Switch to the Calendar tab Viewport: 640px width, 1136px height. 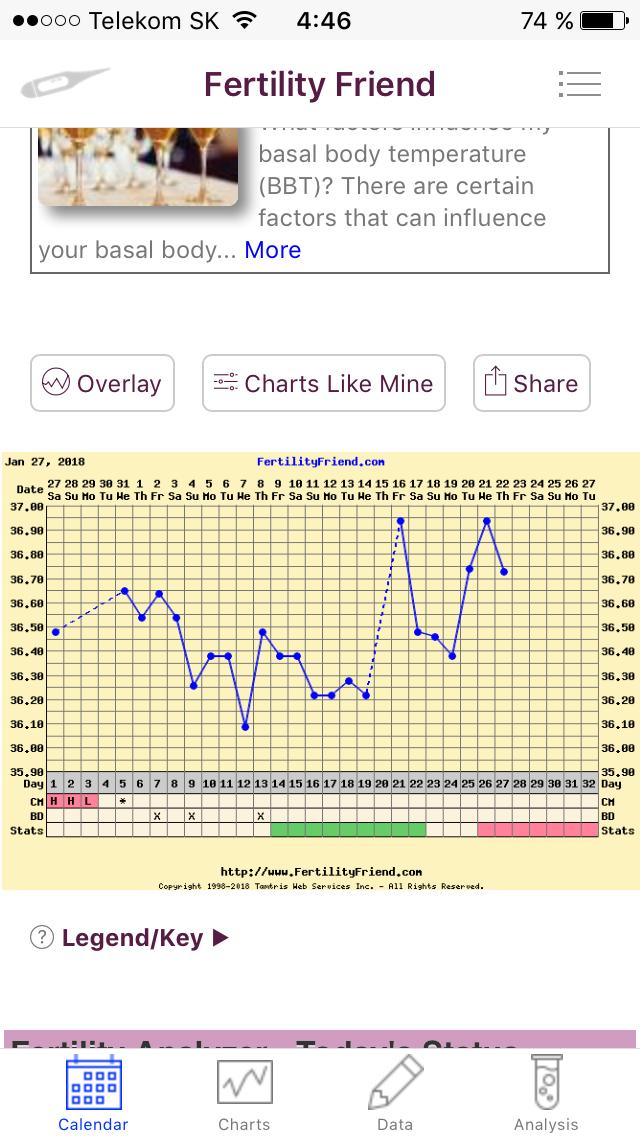pos(93,1094)
